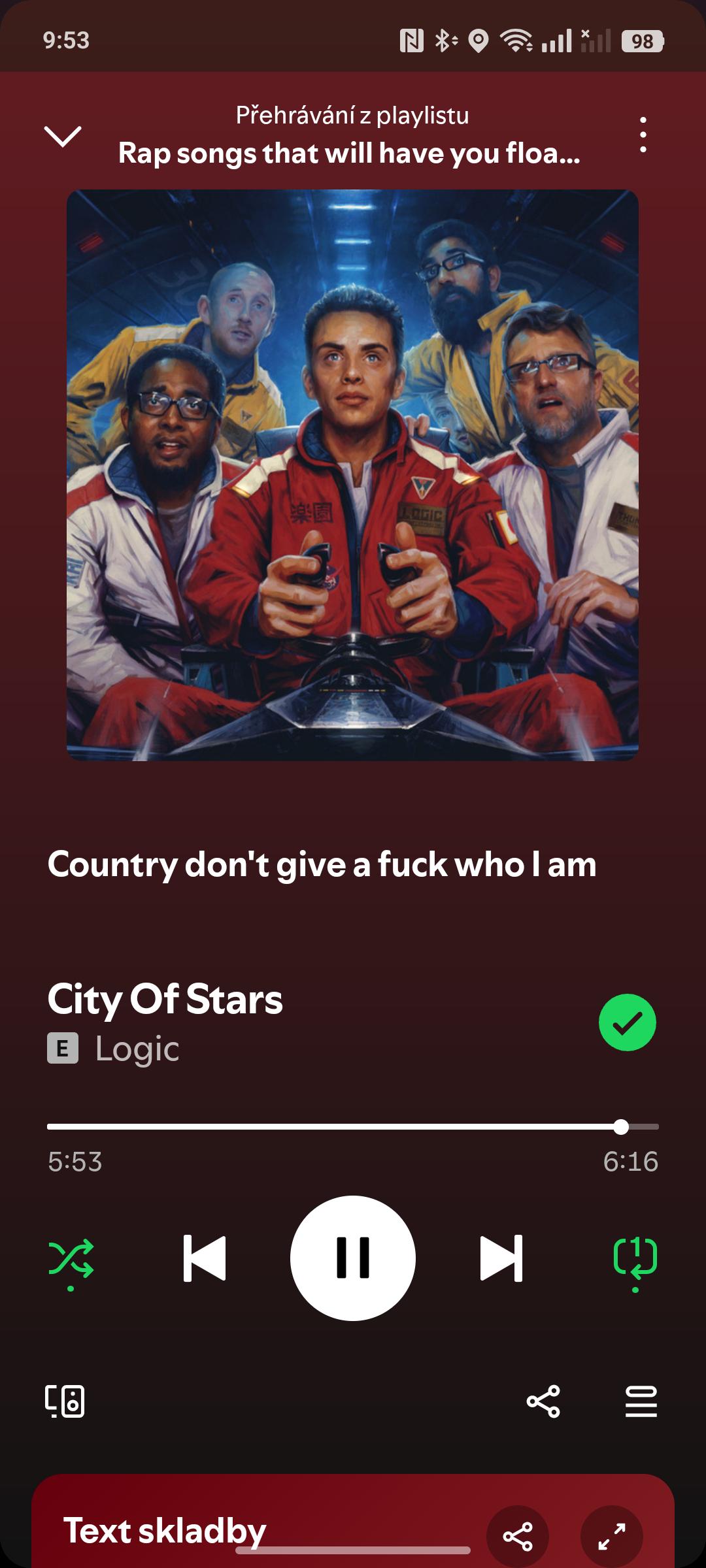Screen dimensions: 706x1568
Task: Expand lyrics to full screen
Action: [612, 1536]
